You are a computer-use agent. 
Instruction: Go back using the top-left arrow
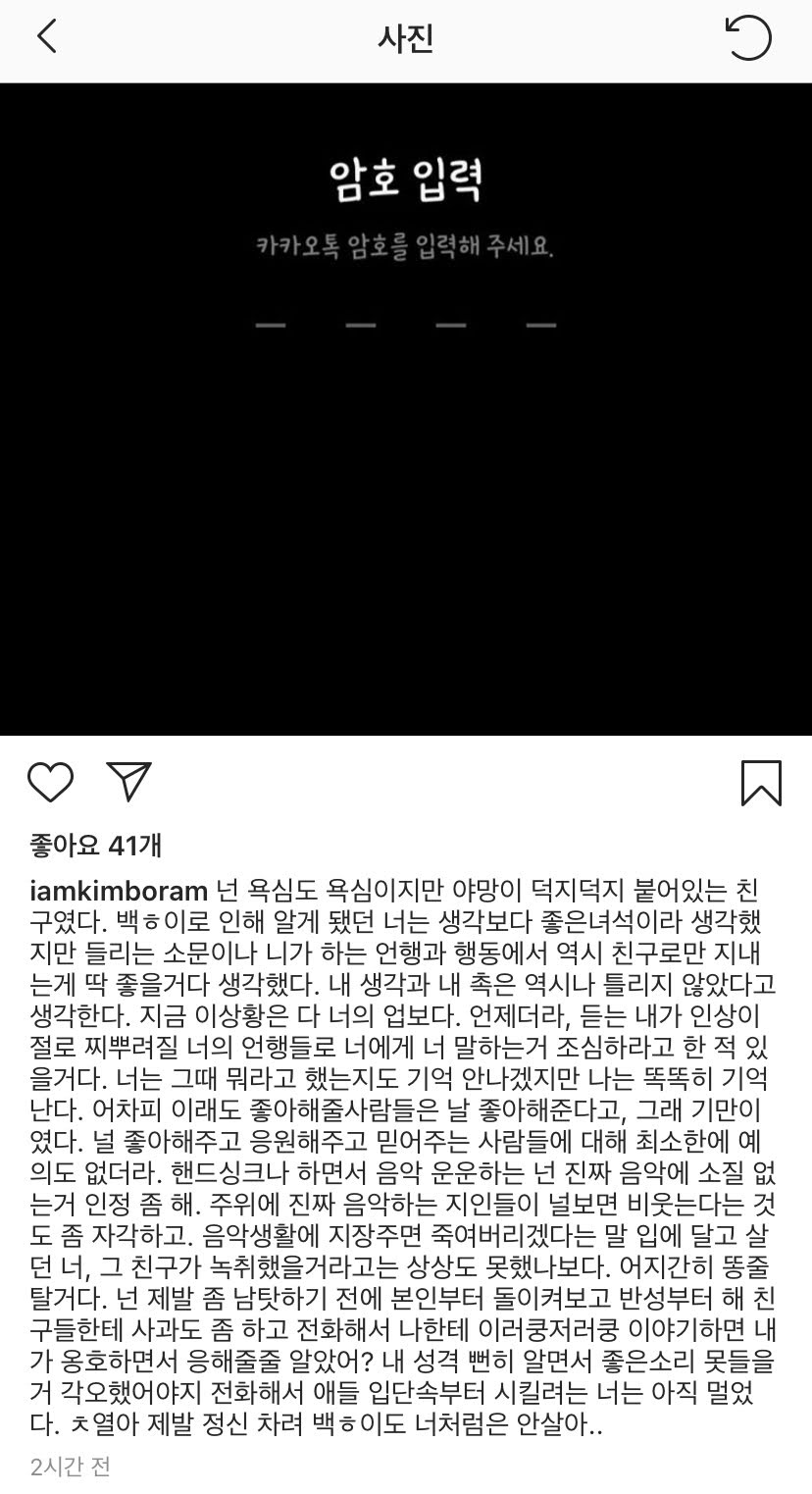click(x=46, y=37)
